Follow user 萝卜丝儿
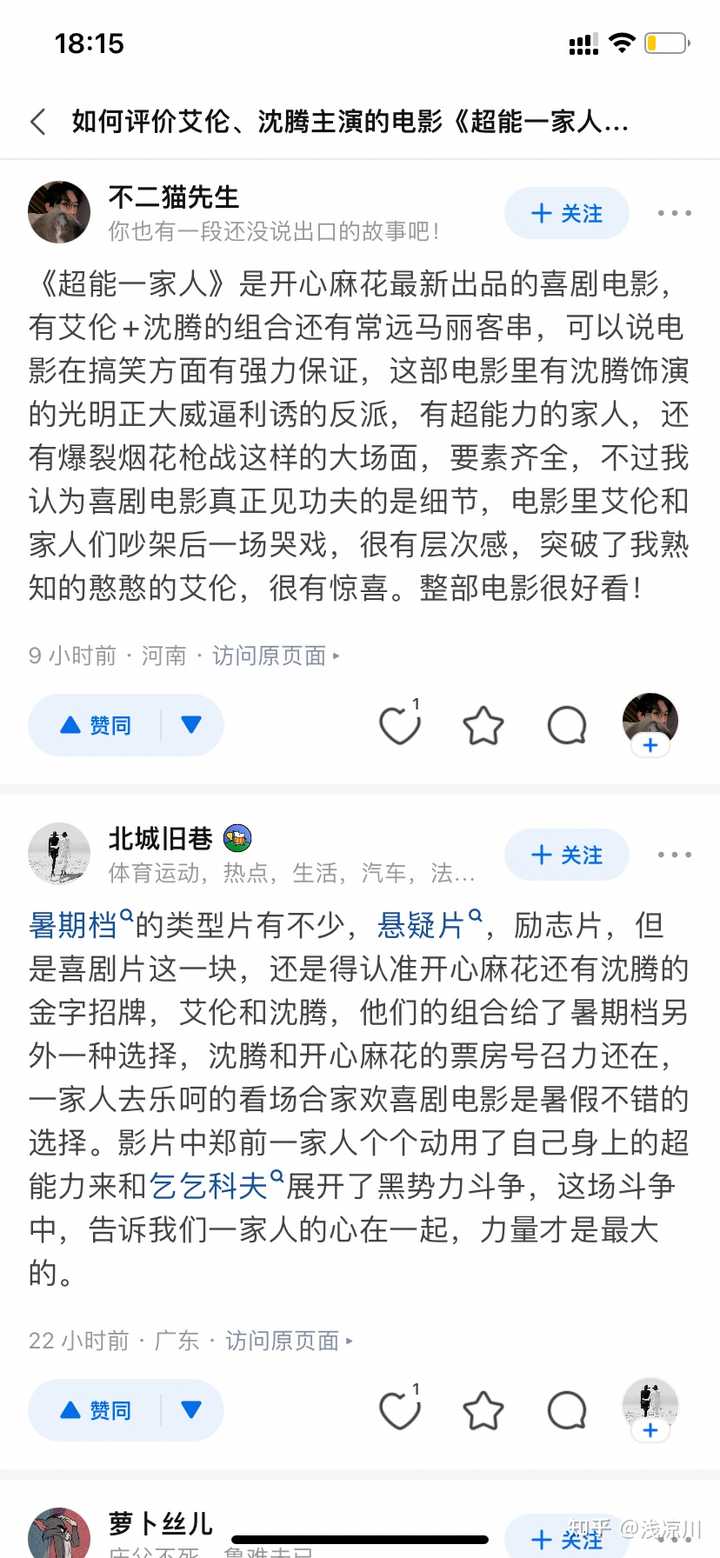 coord(566,1537)
